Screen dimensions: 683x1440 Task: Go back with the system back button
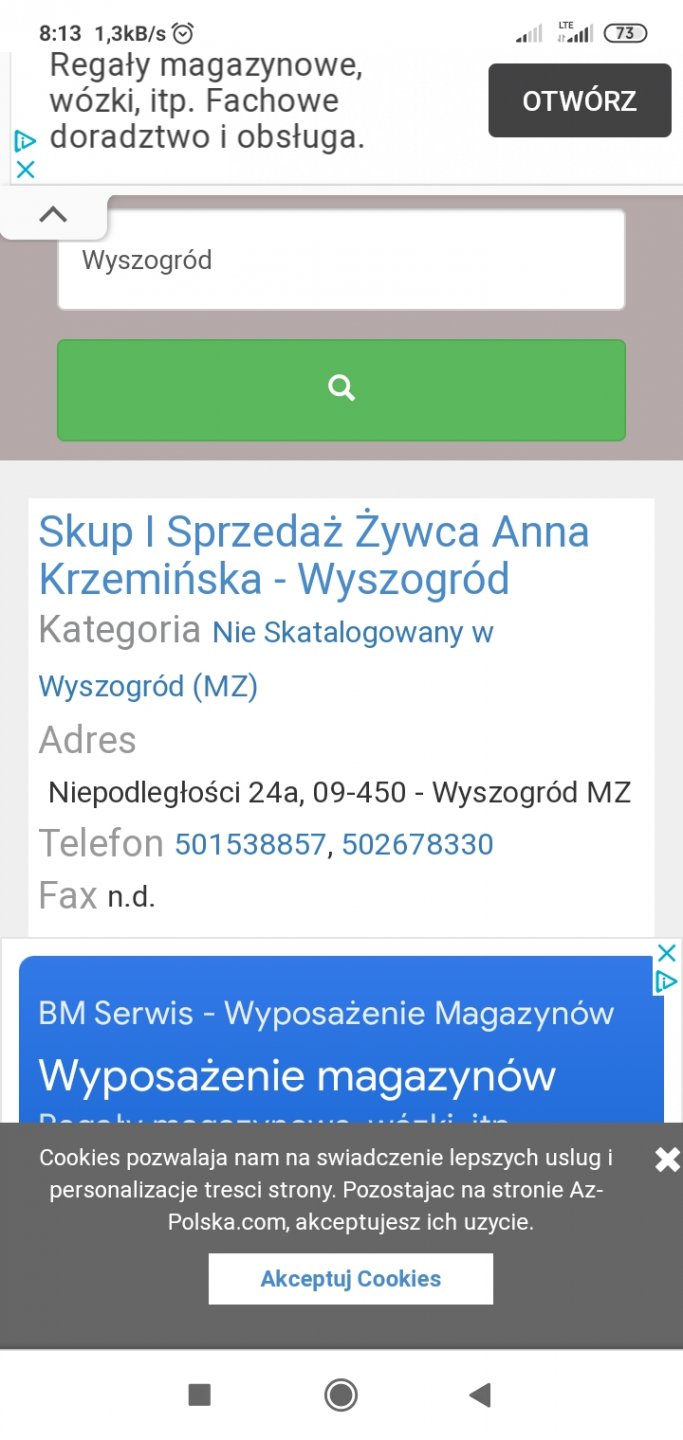point(480,1394)
